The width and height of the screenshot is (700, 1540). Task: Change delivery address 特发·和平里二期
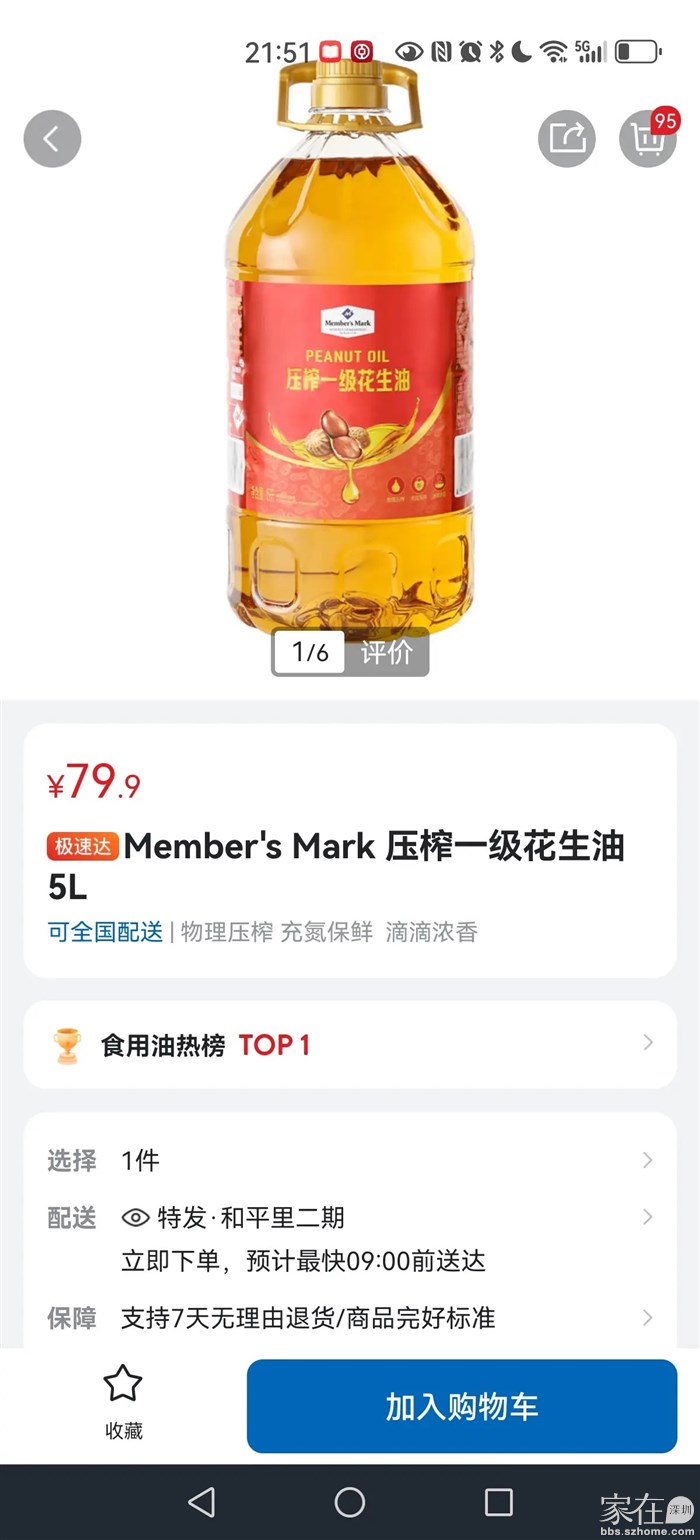tap(350, 1217)
